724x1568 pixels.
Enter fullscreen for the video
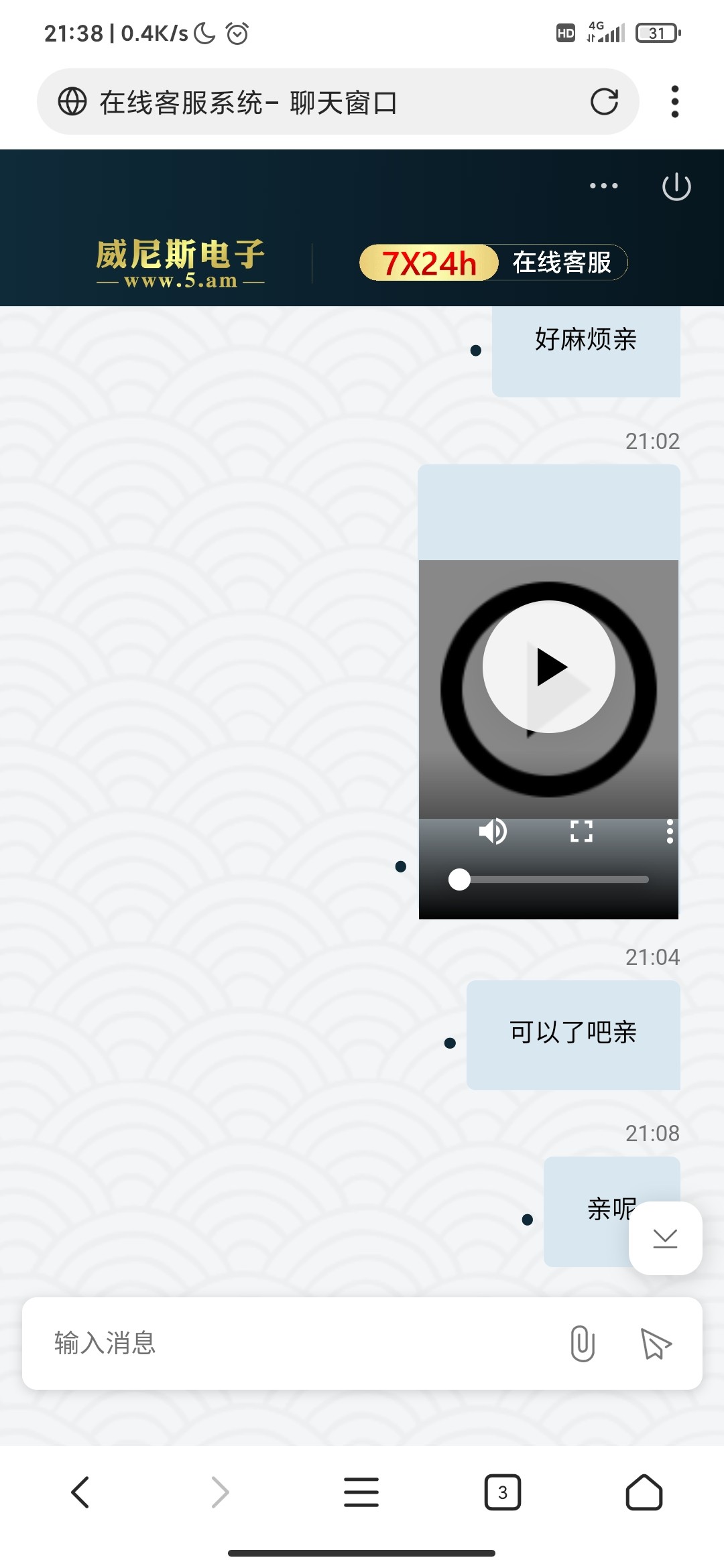[581, 832]
